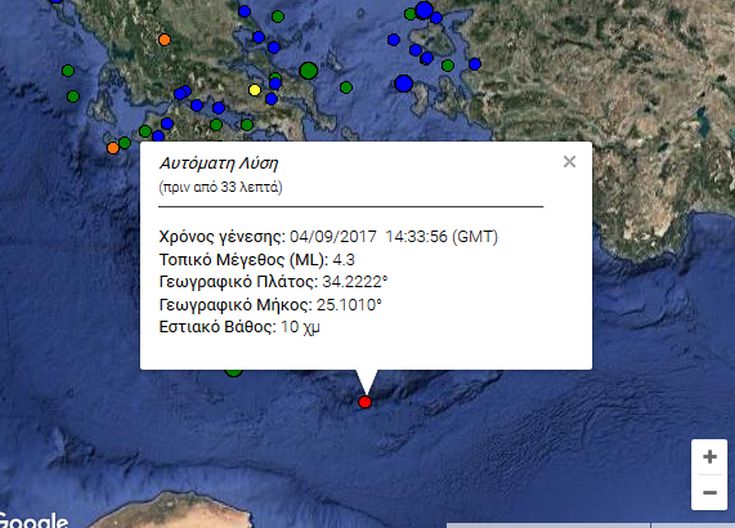Zoom out of the map
The image size is (735, 528).
pyautogui.click(x=710, y=492)
